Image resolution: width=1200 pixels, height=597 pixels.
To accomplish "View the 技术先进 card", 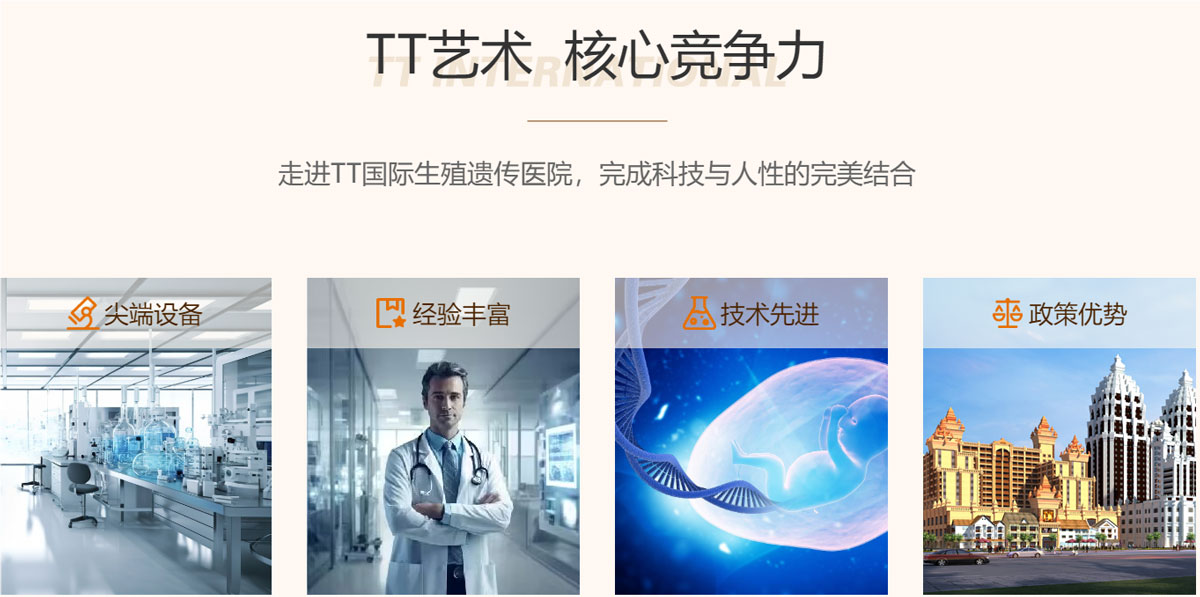I will [751, 436].
